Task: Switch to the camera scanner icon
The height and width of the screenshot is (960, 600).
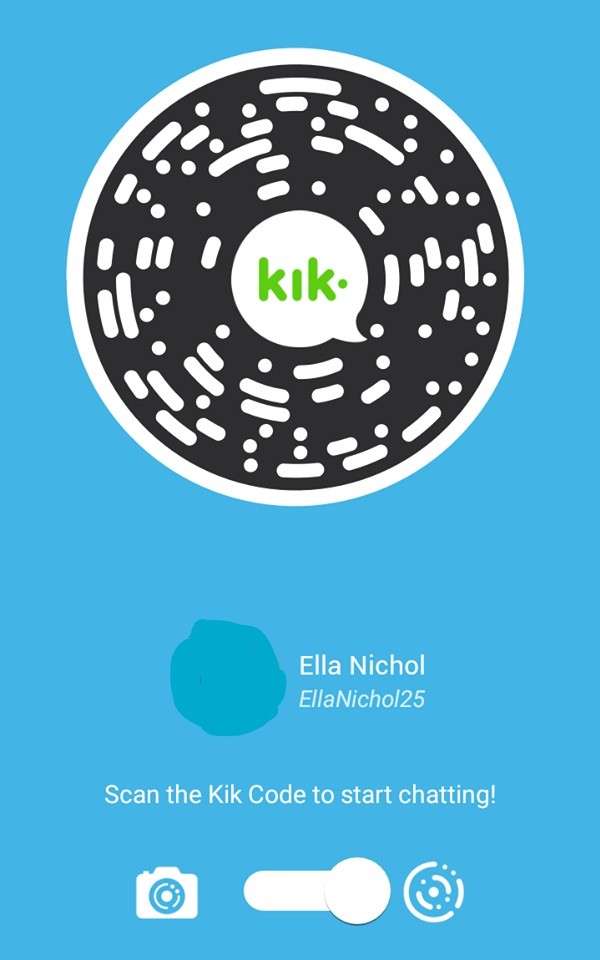Action: click(167, 893)
